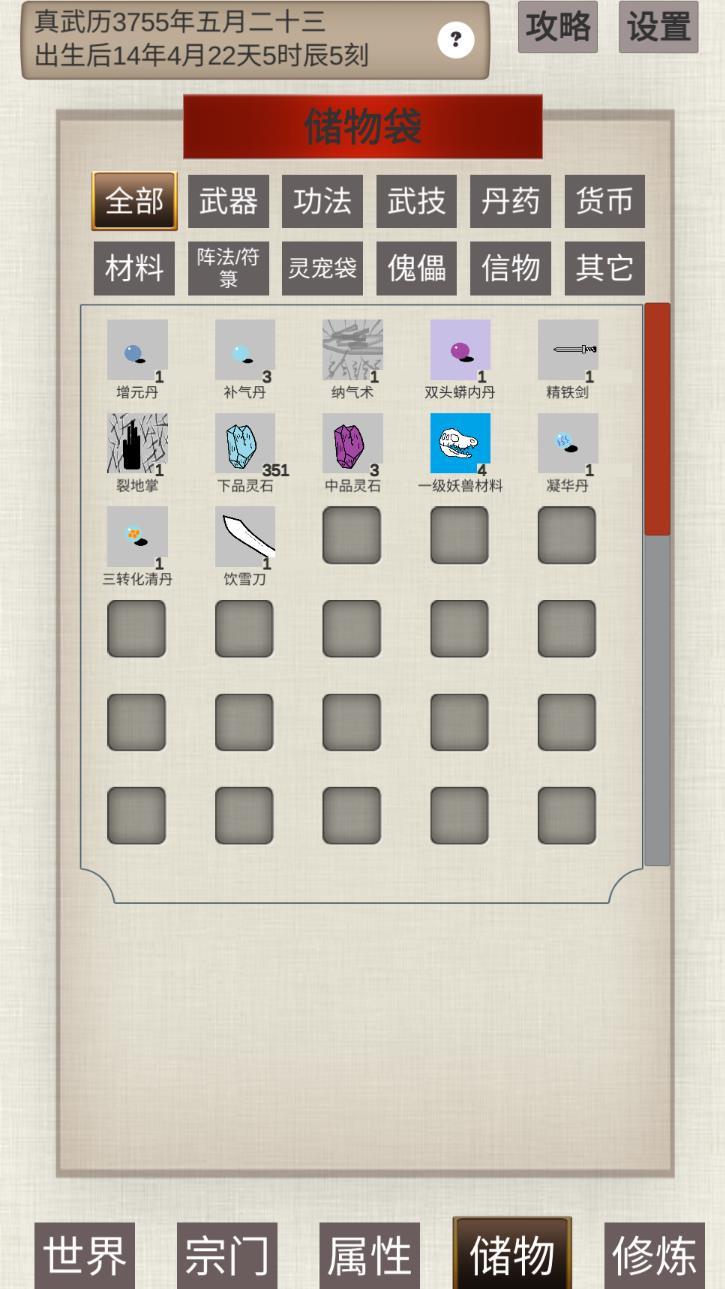Open the 饮雪刀 blade item
This screenshot has width=725, height=1289.
(245, 537)
